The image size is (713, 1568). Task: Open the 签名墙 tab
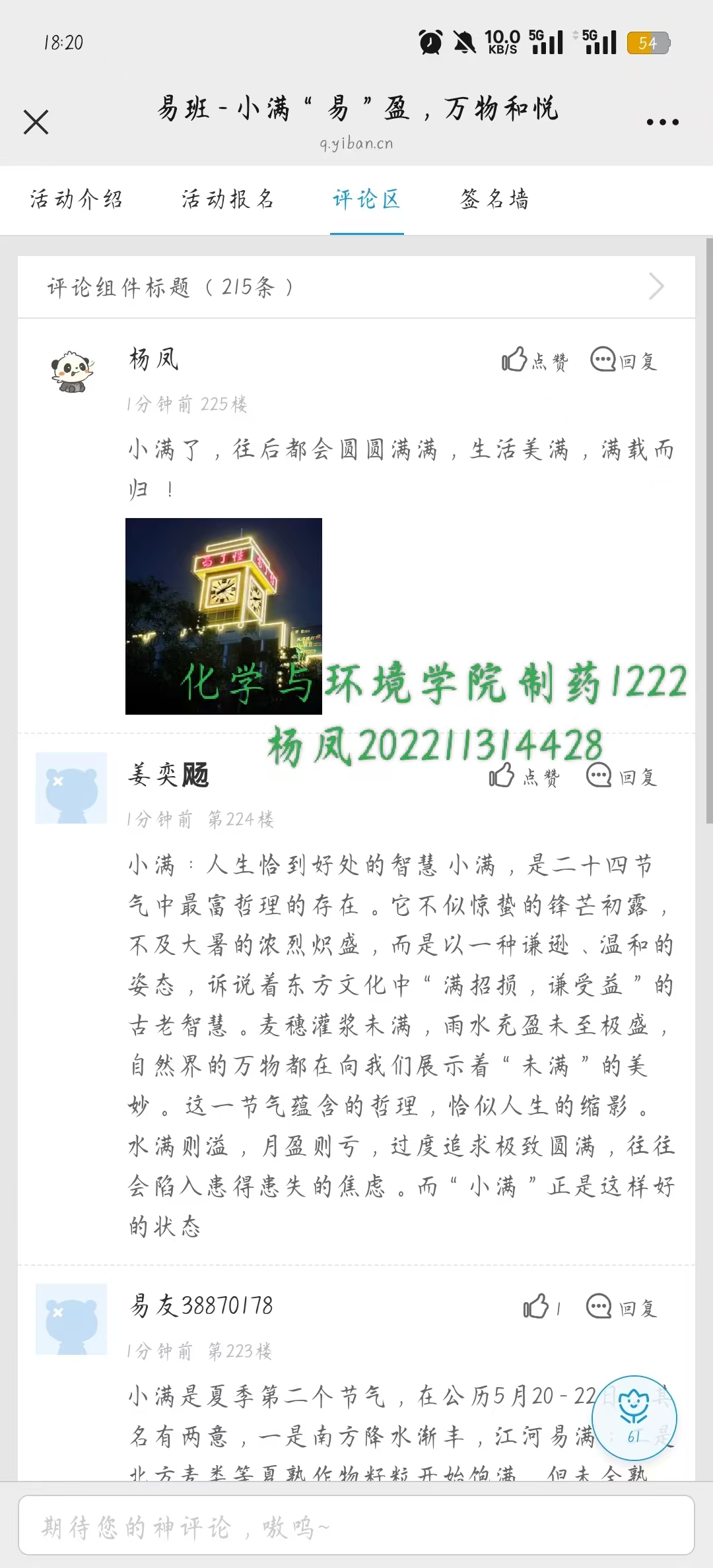tap(494, 199)
